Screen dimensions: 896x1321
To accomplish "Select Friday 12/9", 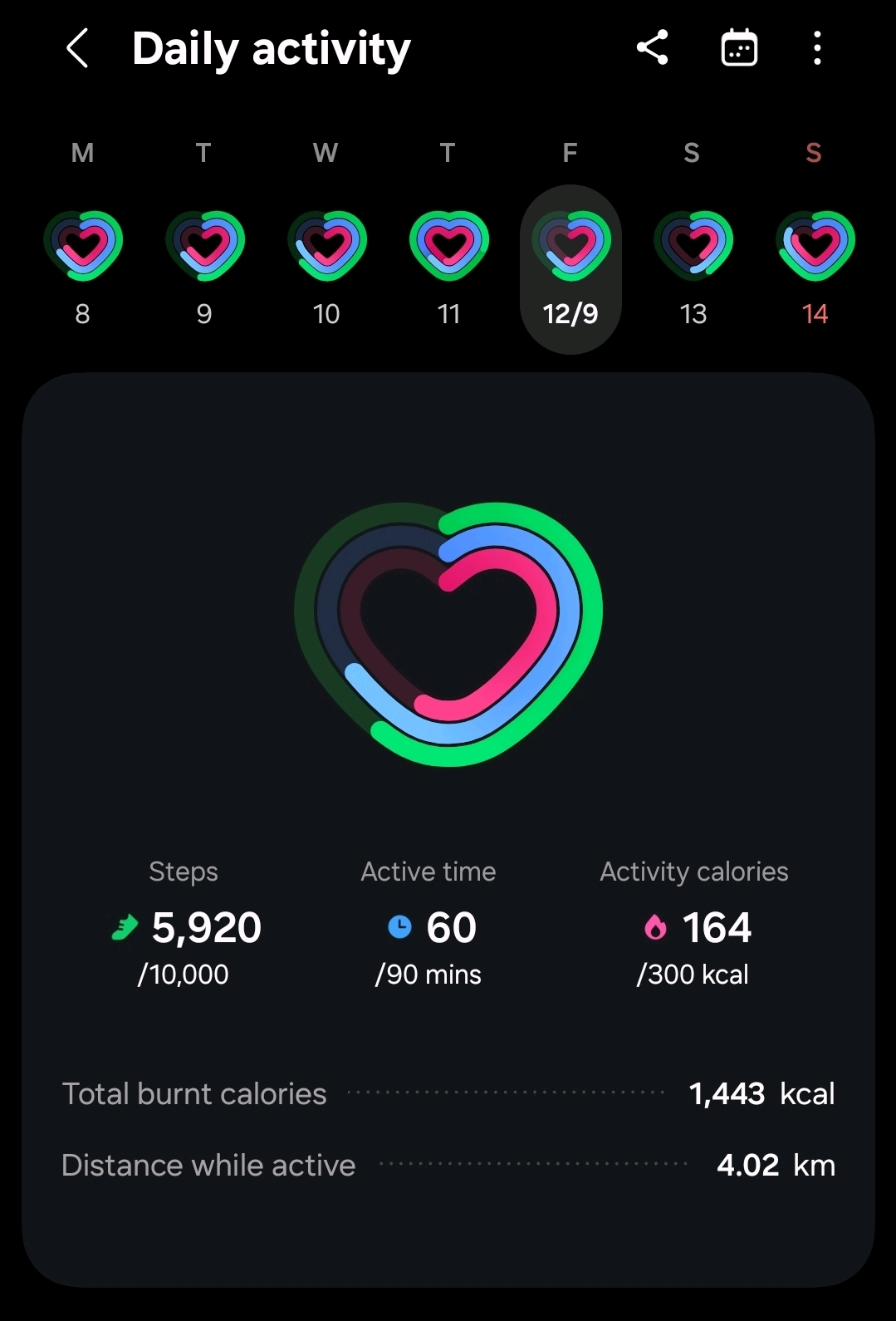I will [x=570, y=268].
